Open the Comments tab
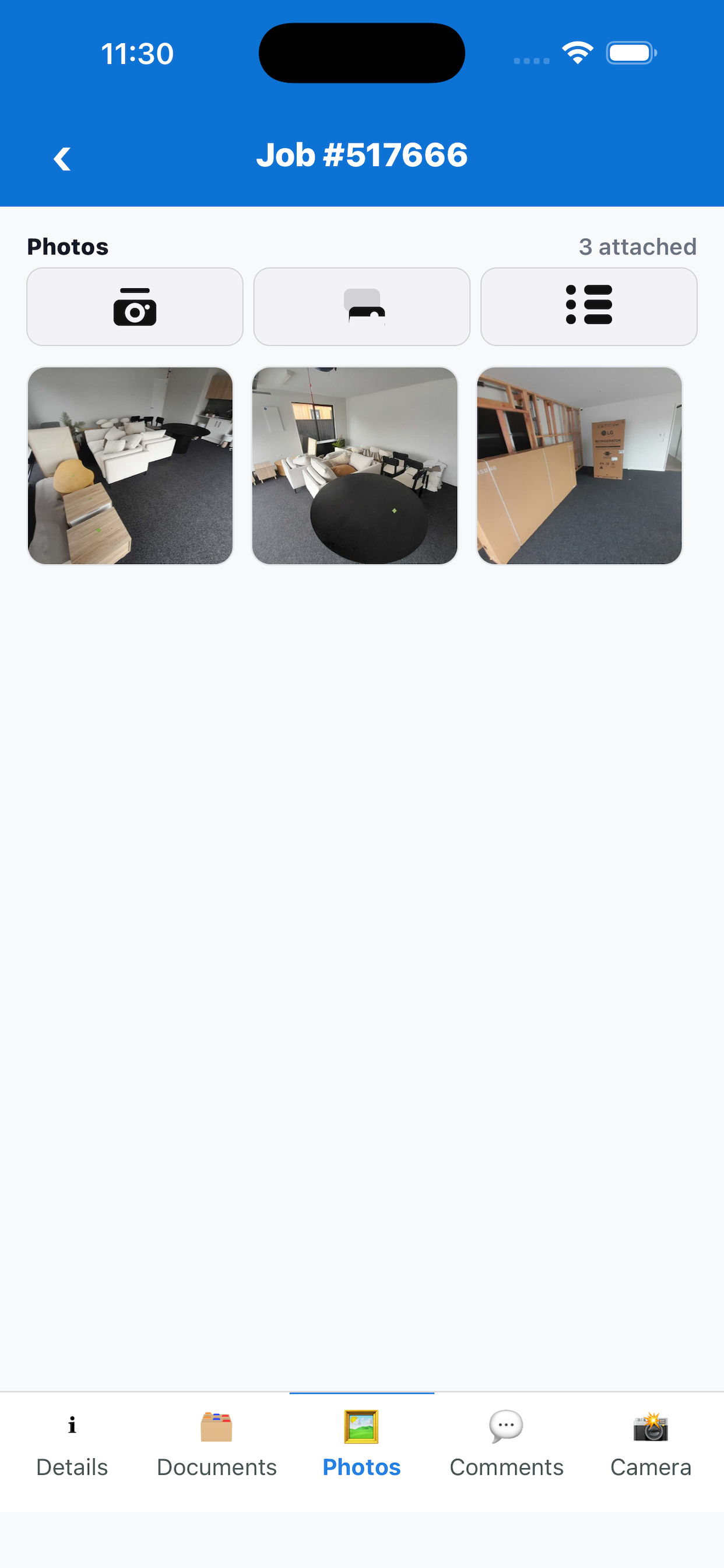Viewport: 724px width, 1568px height. [x=506, y=1444]
